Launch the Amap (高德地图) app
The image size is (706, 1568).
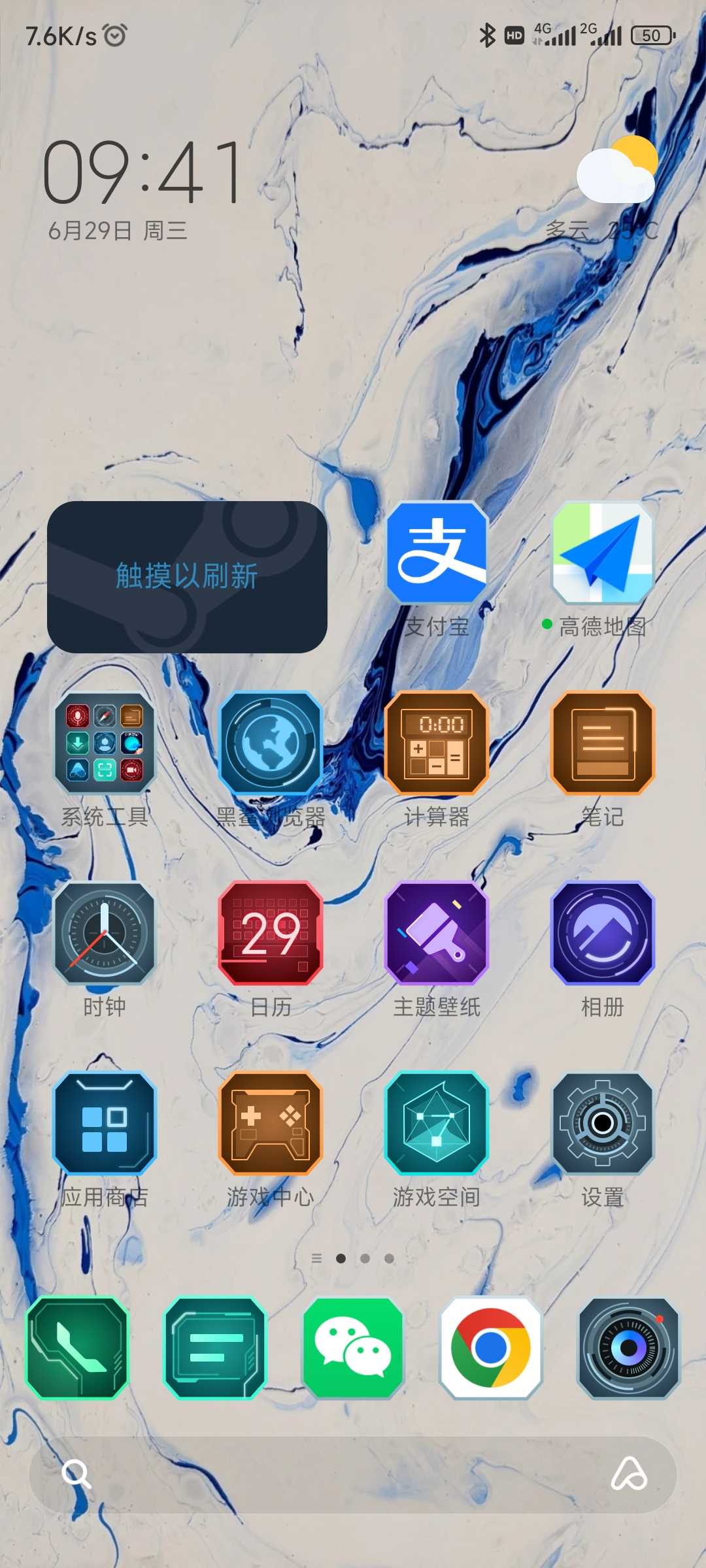pyautogui.click(x=602, y=552)
